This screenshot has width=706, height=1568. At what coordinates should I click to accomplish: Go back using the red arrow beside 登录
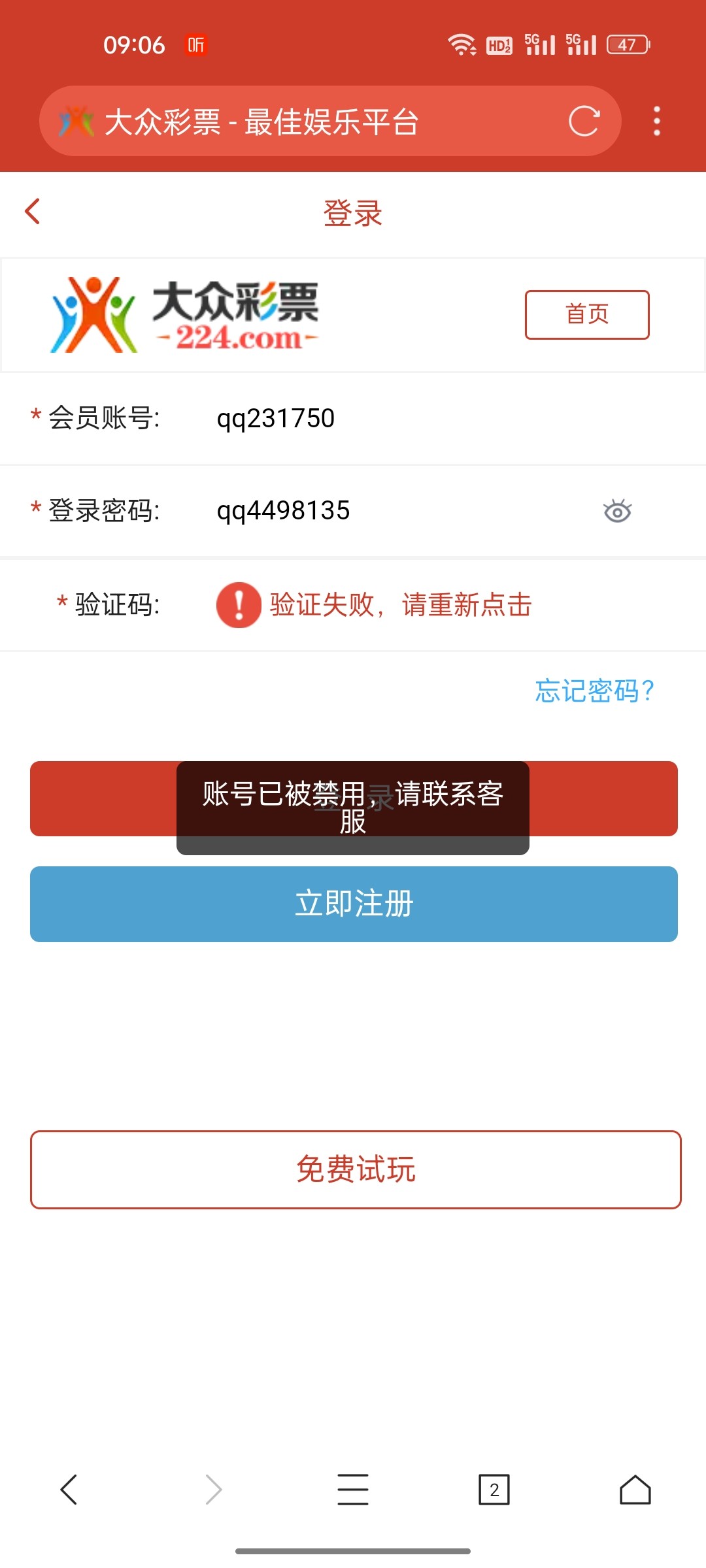(33, 212)
